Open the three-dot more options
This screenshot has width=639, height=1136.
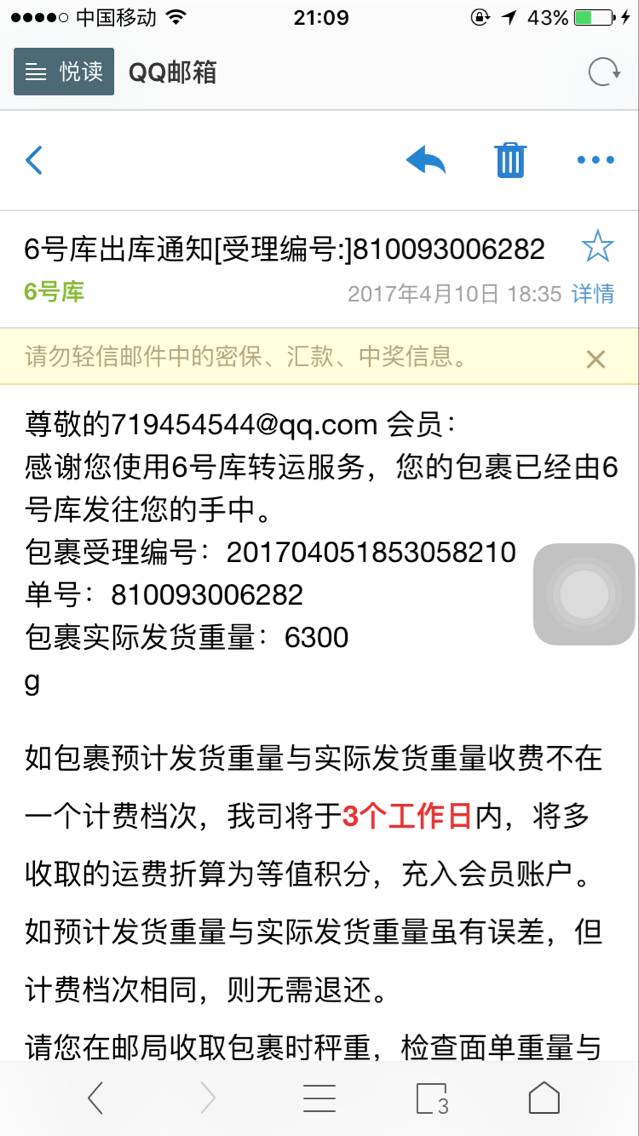pyautogui.click(x=596, y=160)
